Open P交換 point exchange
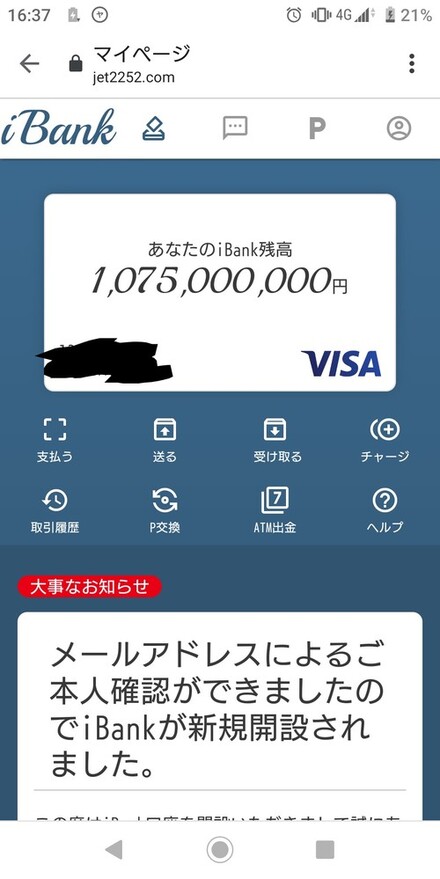 point(165,511)
